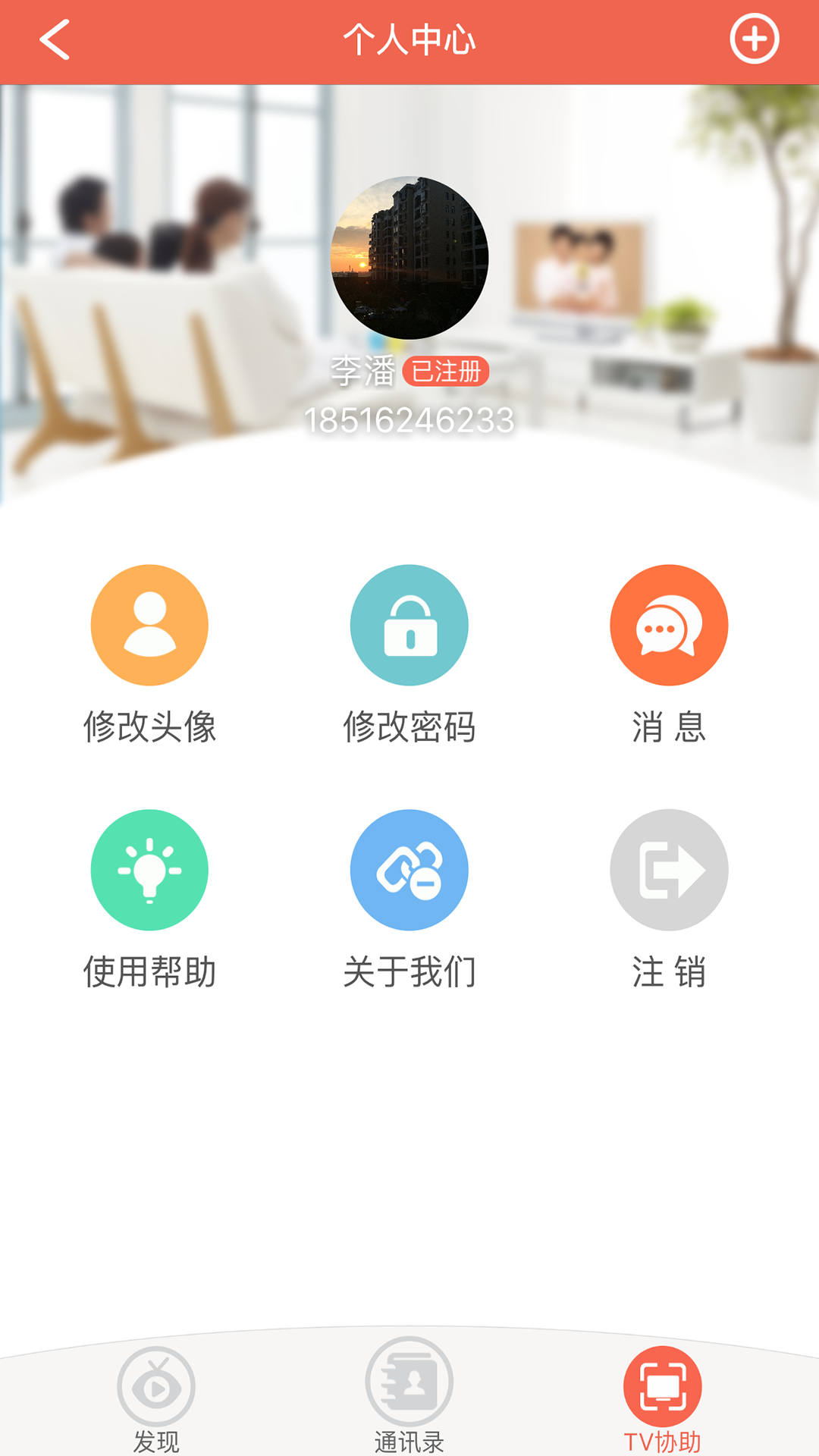Tap the plus icon in the header
The image size is (819, 1456).
click(x=754, y=39)
